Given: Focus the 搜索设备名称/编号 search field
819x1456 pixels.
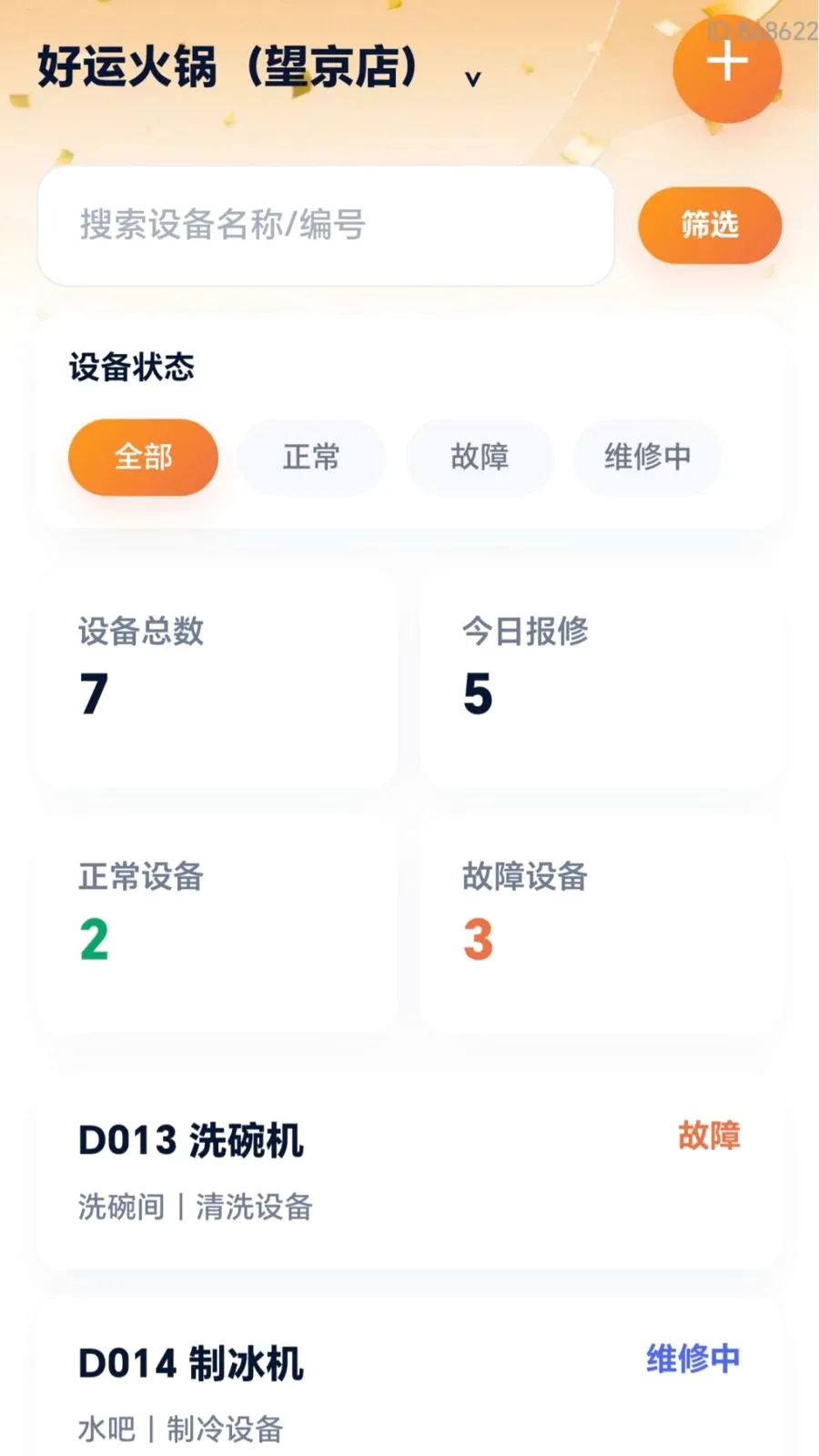Looking at the screenshot, I should click(x=326, y=226).
